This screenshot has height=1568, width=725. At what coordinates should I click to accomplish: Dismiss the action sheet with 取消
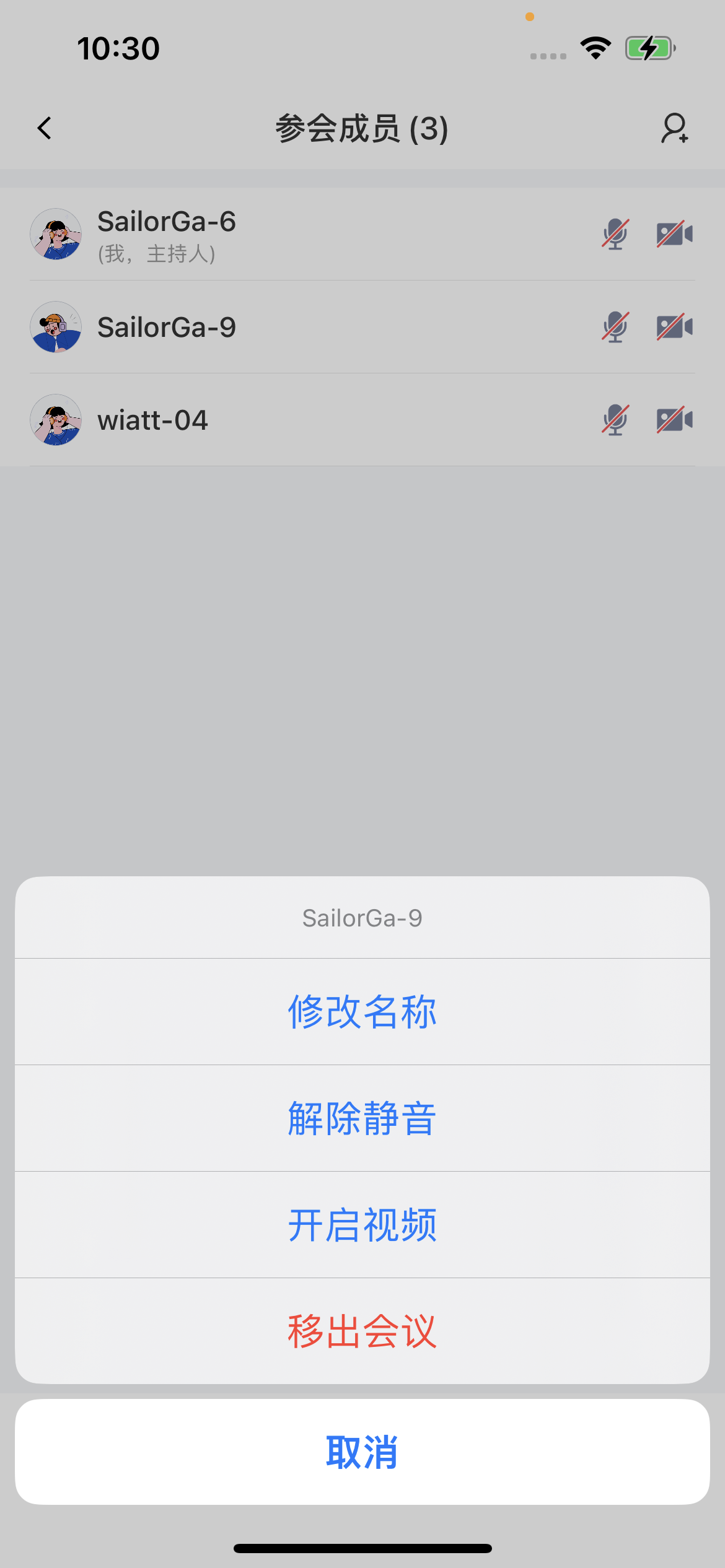362,1452
